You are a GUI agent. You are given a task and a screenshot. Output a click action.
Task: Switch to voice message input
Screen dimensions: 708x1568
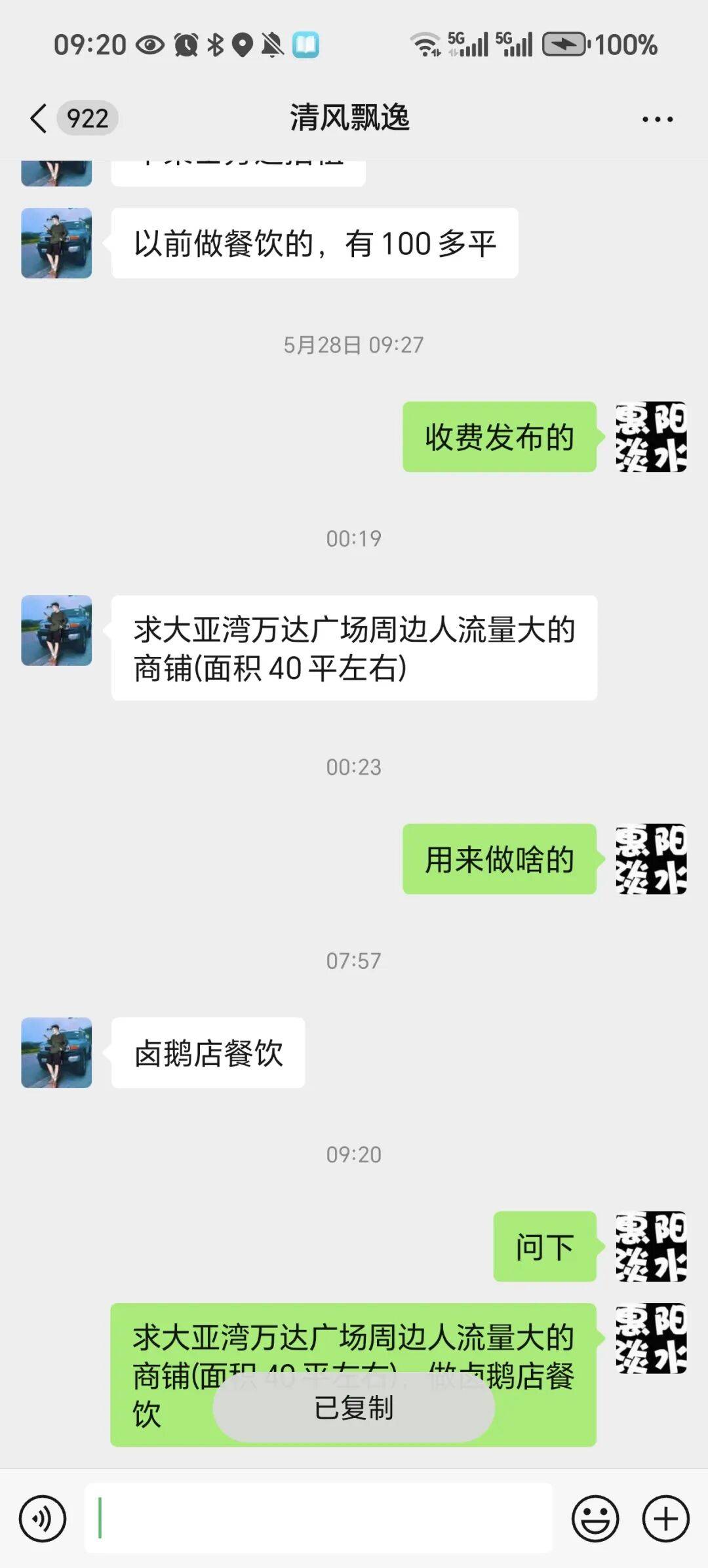pos(43,1518)
